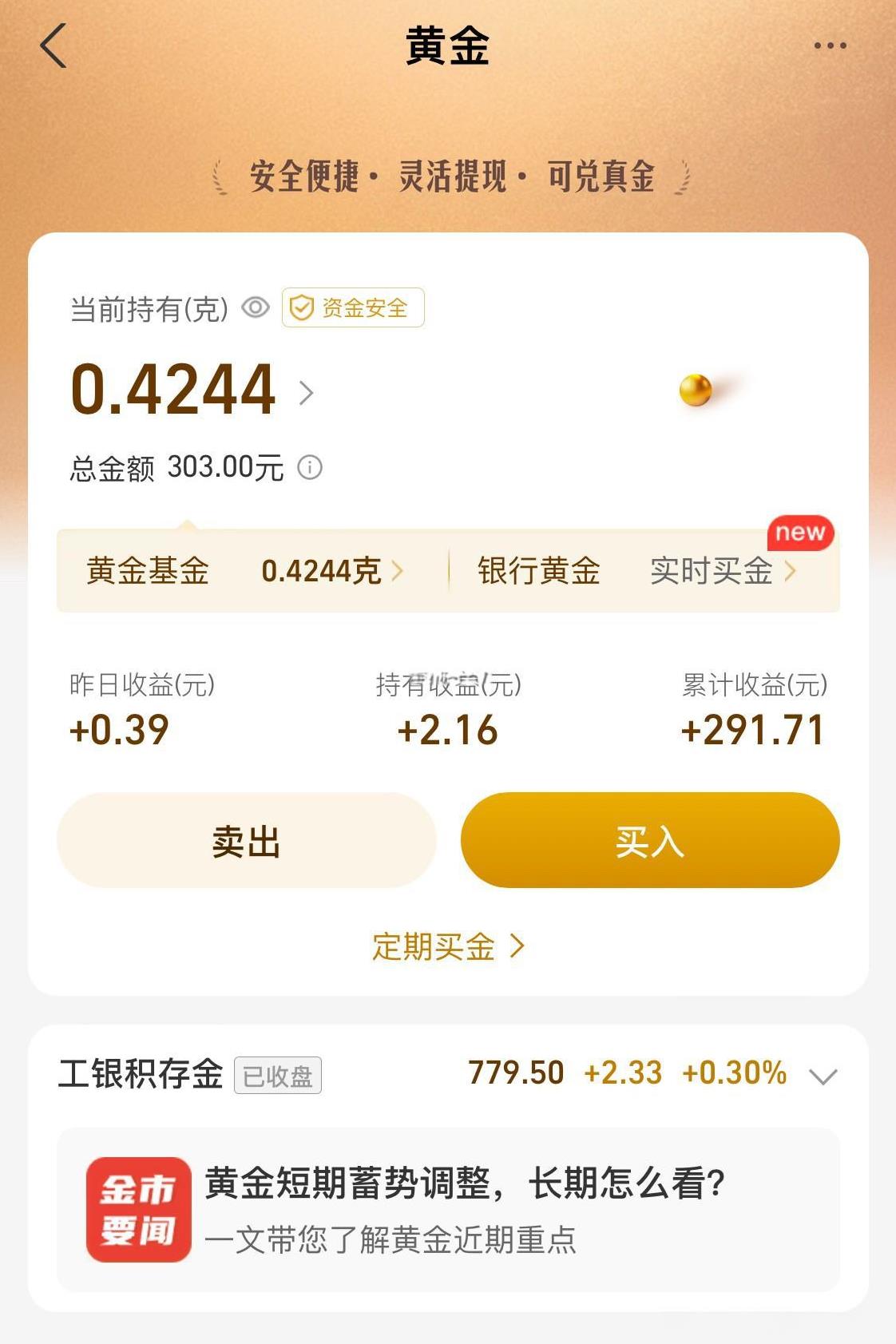Show info about 总金额
This screenshot has width=896, height=1344.
(310, 467)
